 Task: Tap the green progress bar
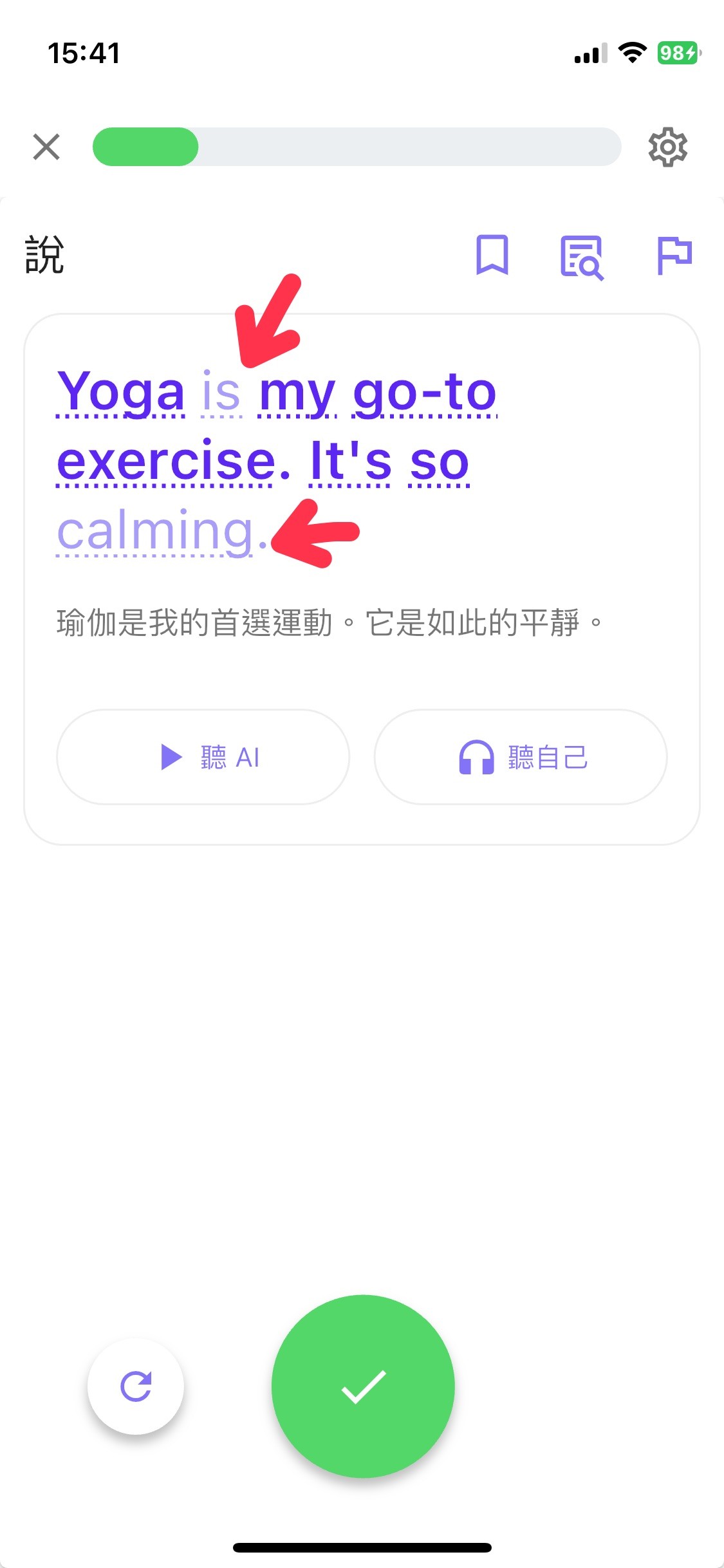145,147
